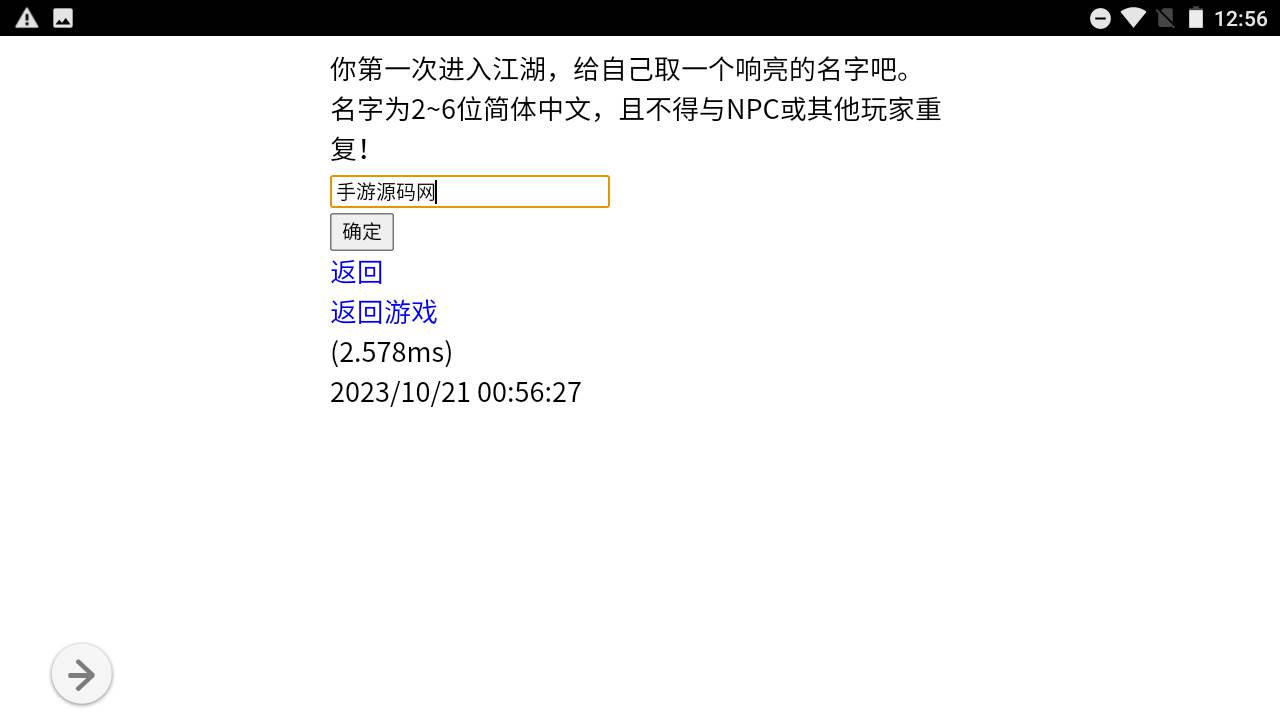Confirm the name with 确定 button
Viewport: 1280px width, 720px height.
[x=362, y=232]
